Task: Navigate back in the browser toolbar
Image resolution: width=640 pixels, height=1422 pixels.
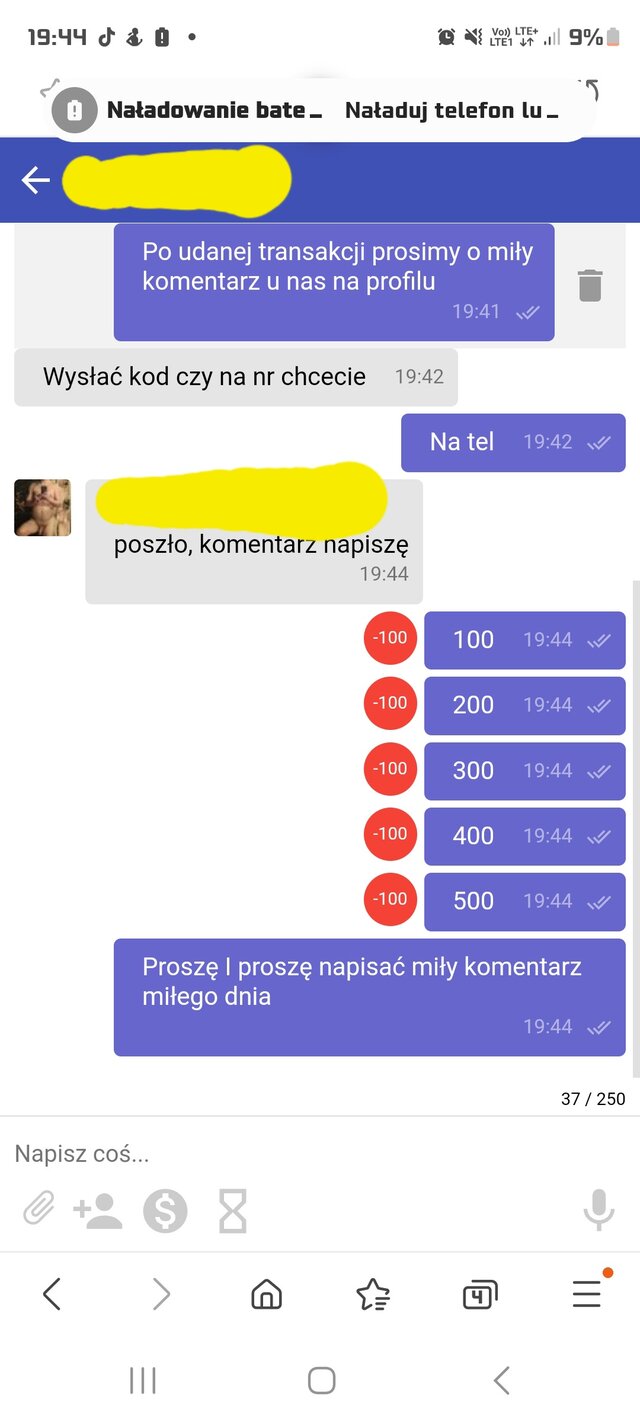Action: pyautogui.click(x=52, y=1295)
